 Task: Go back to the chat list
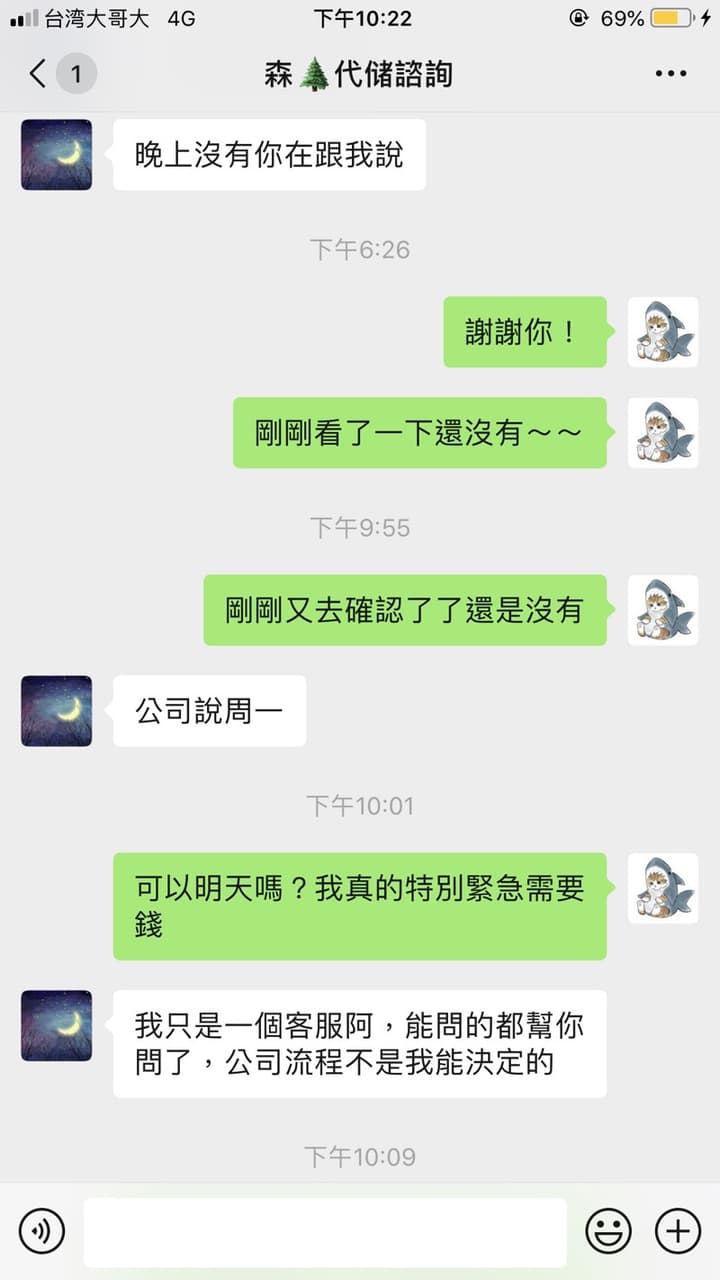pos(38,74)
